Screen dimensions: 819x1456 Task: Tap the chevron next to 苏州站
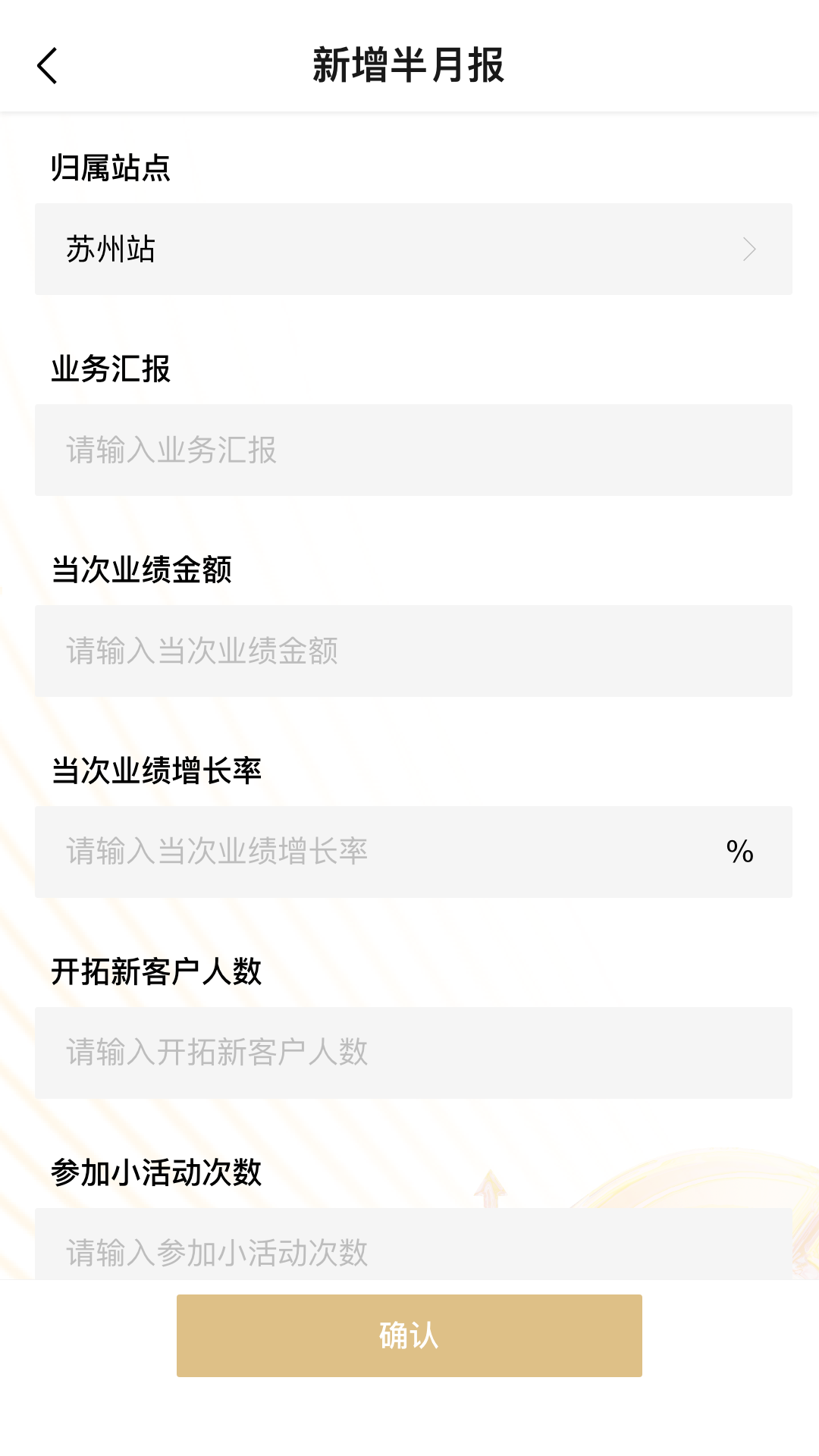click(x=749, y=249)
